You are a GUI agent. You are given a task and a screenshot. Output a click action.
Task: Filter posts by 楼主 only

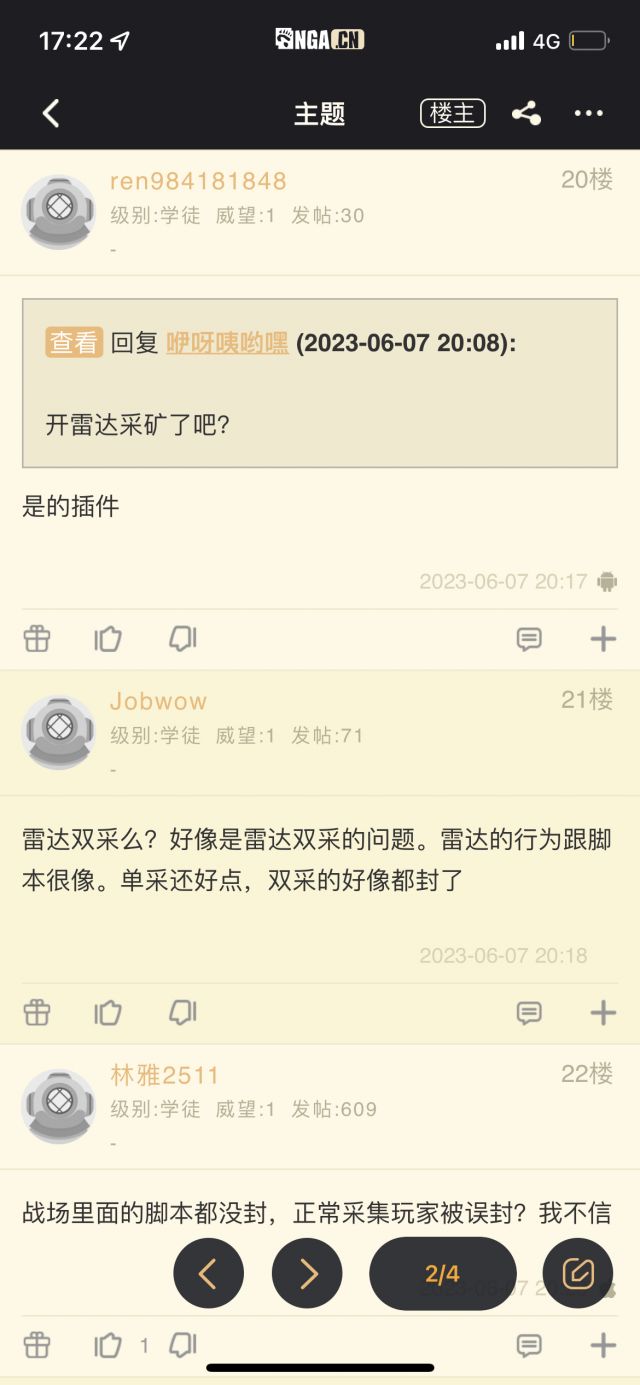[452, 114]
